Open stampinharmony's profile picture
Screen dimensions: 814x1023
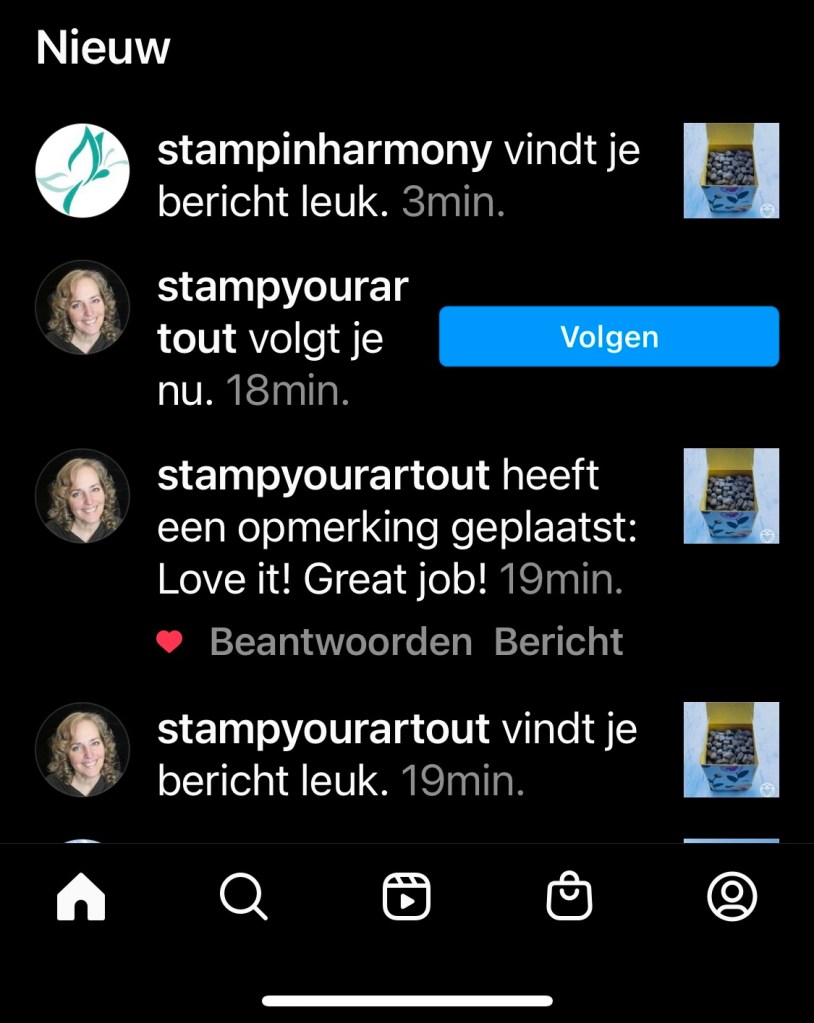(x=82, y=170)
